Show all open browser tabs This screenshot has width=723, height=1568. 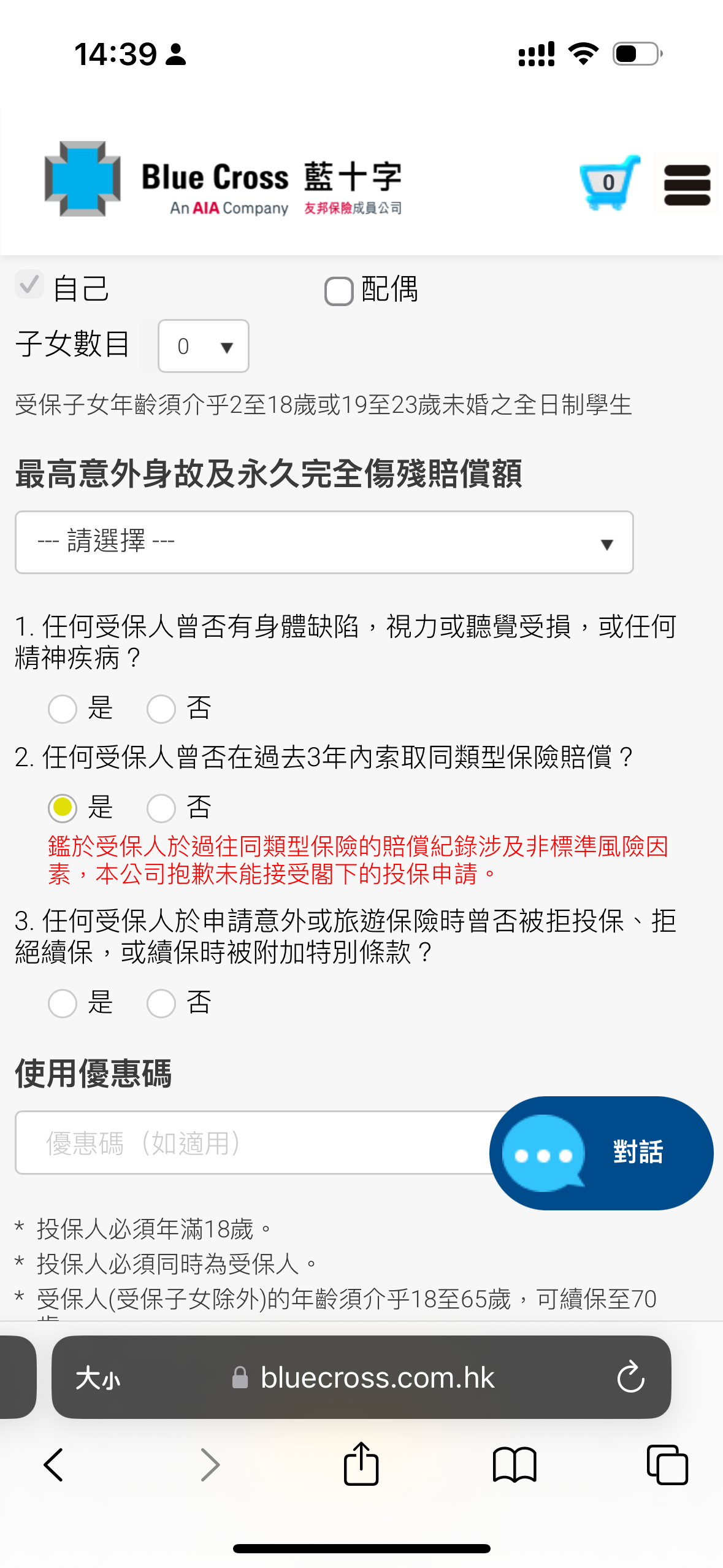point(667,1465)
